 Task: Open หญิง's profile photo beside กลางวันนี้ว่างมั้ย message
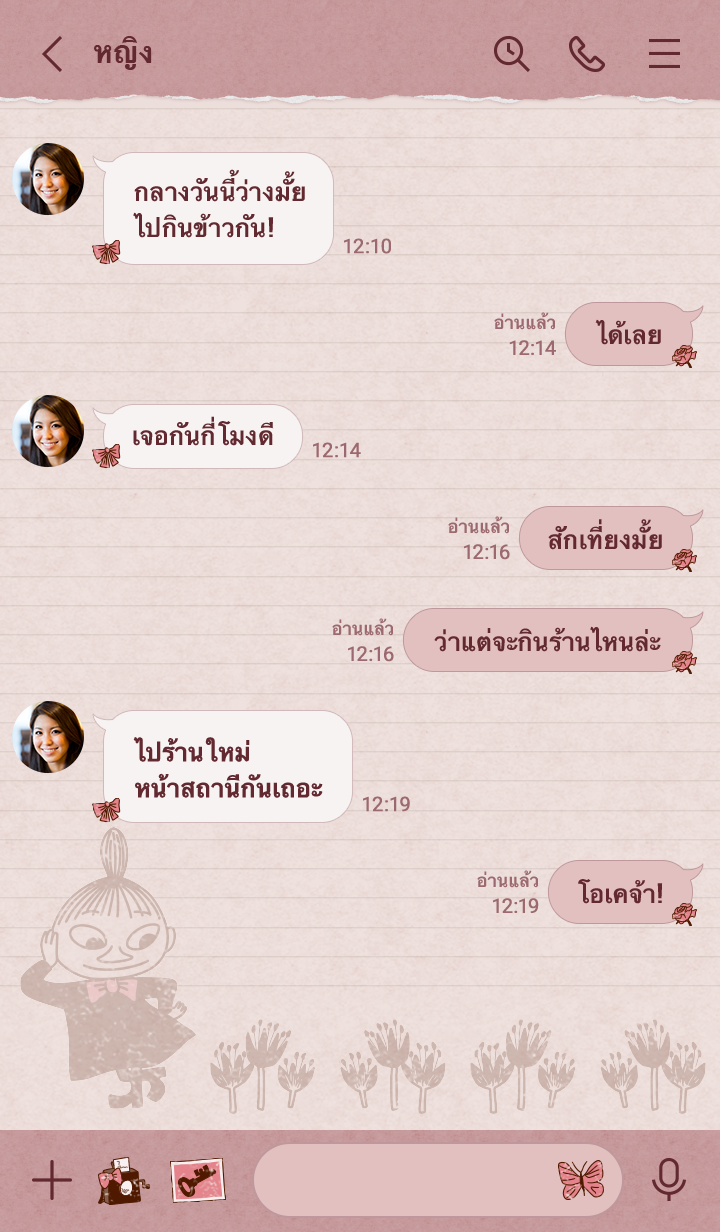tap(48, 179)
